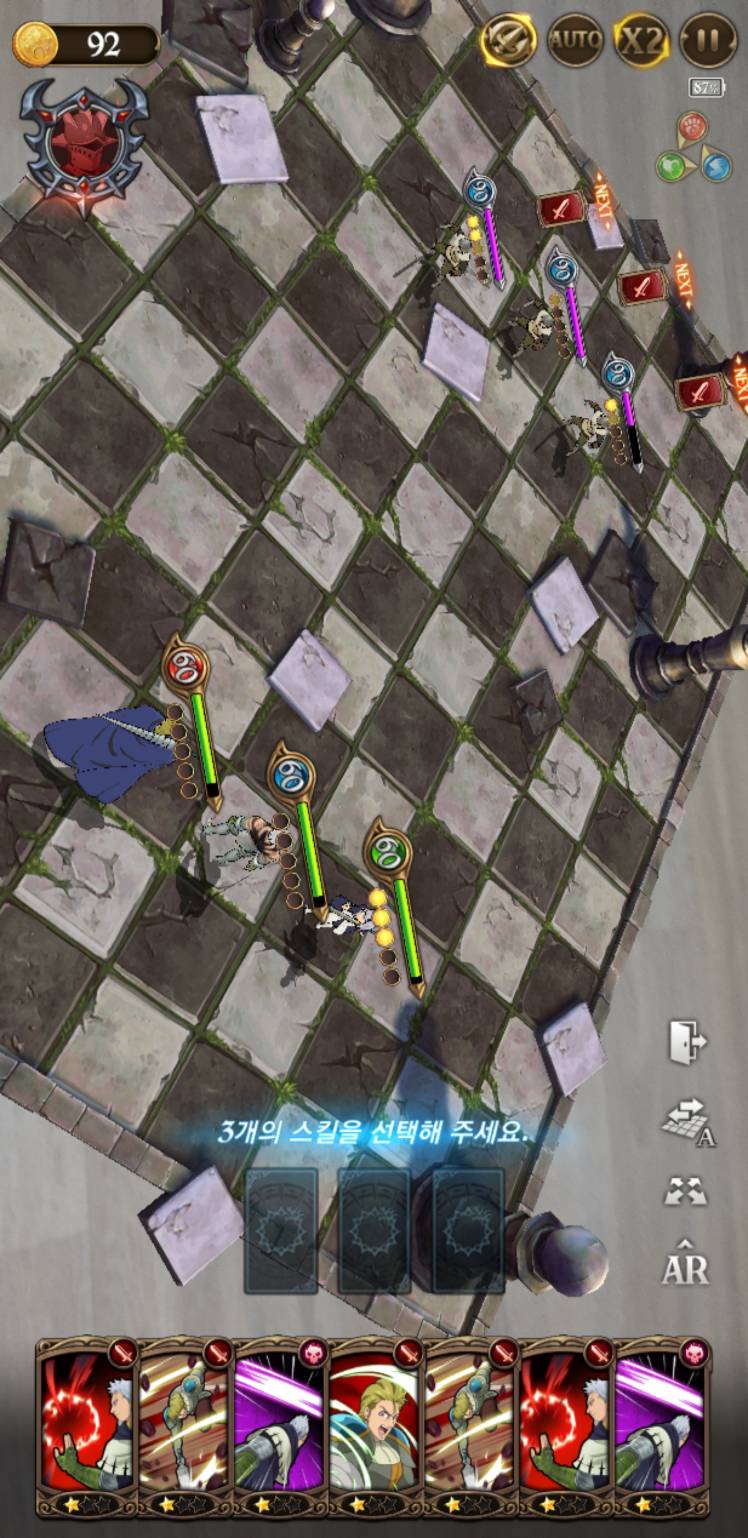This screenshot has width=748, height=1538.
Task: Tap the auto grid placement icon
Action: coord(686,1121)
